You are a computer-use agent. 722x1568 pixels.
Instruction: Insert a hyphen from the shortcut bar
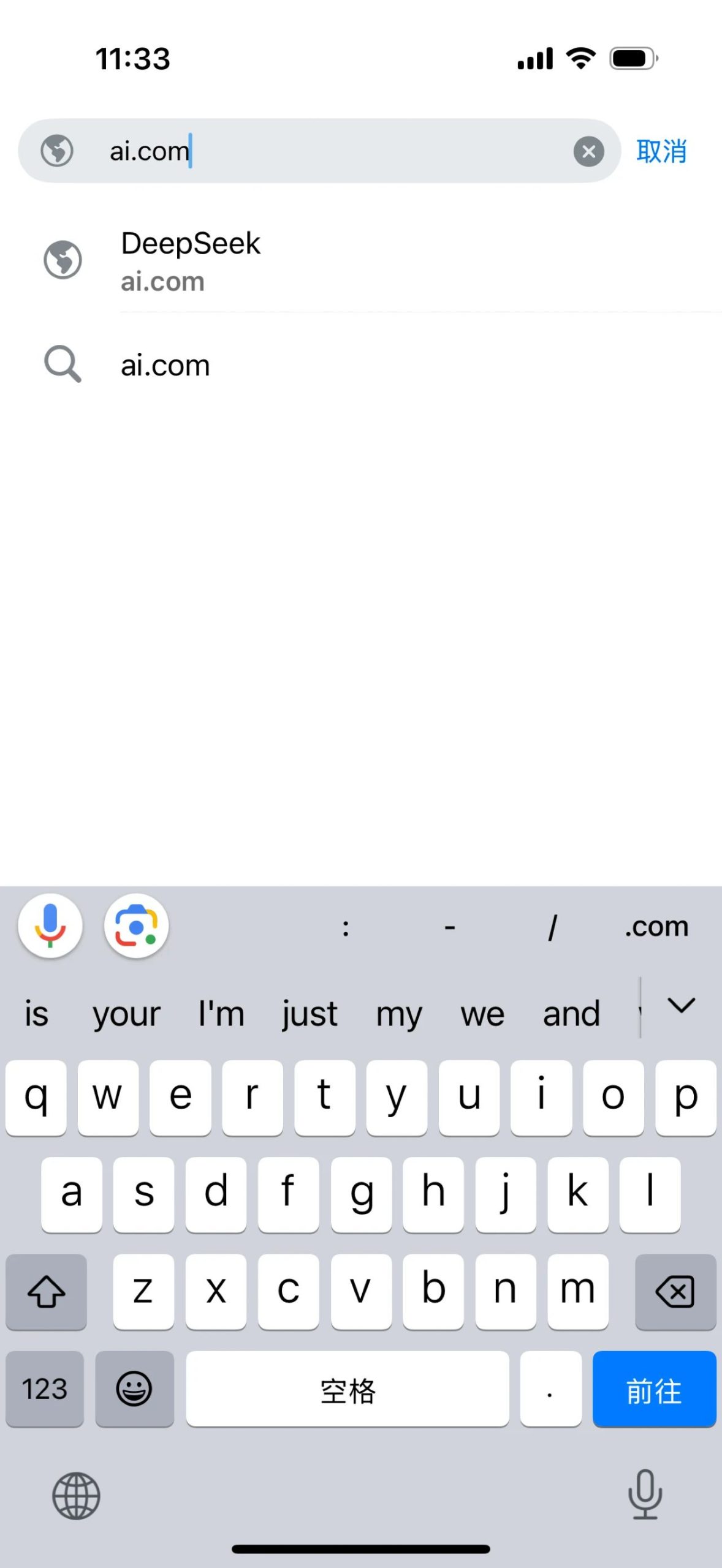(449, 927)
